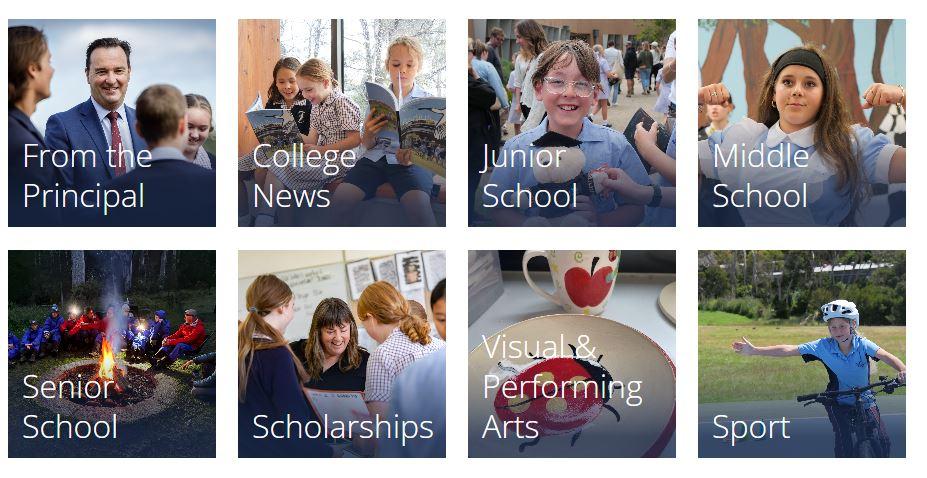Screen dimensions: 927x478
Task: Open the College News tile
Action: 341,124
